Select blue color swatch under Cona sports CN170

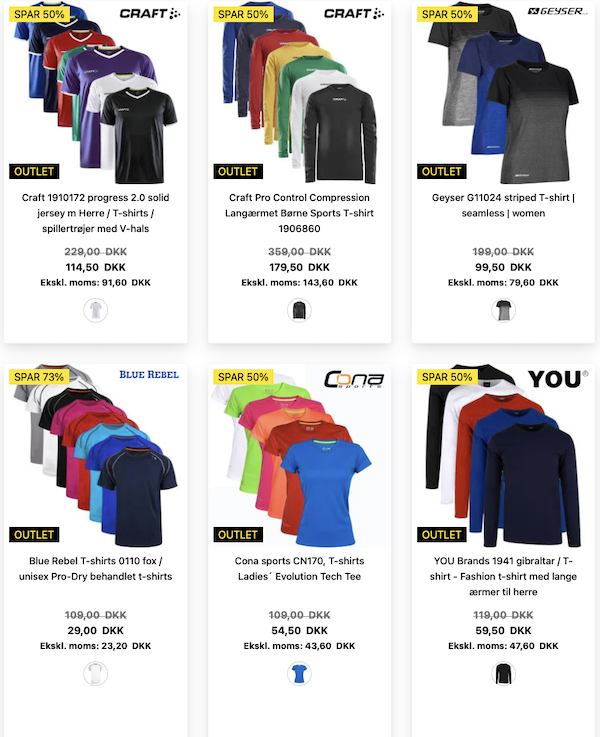(299, 673)
